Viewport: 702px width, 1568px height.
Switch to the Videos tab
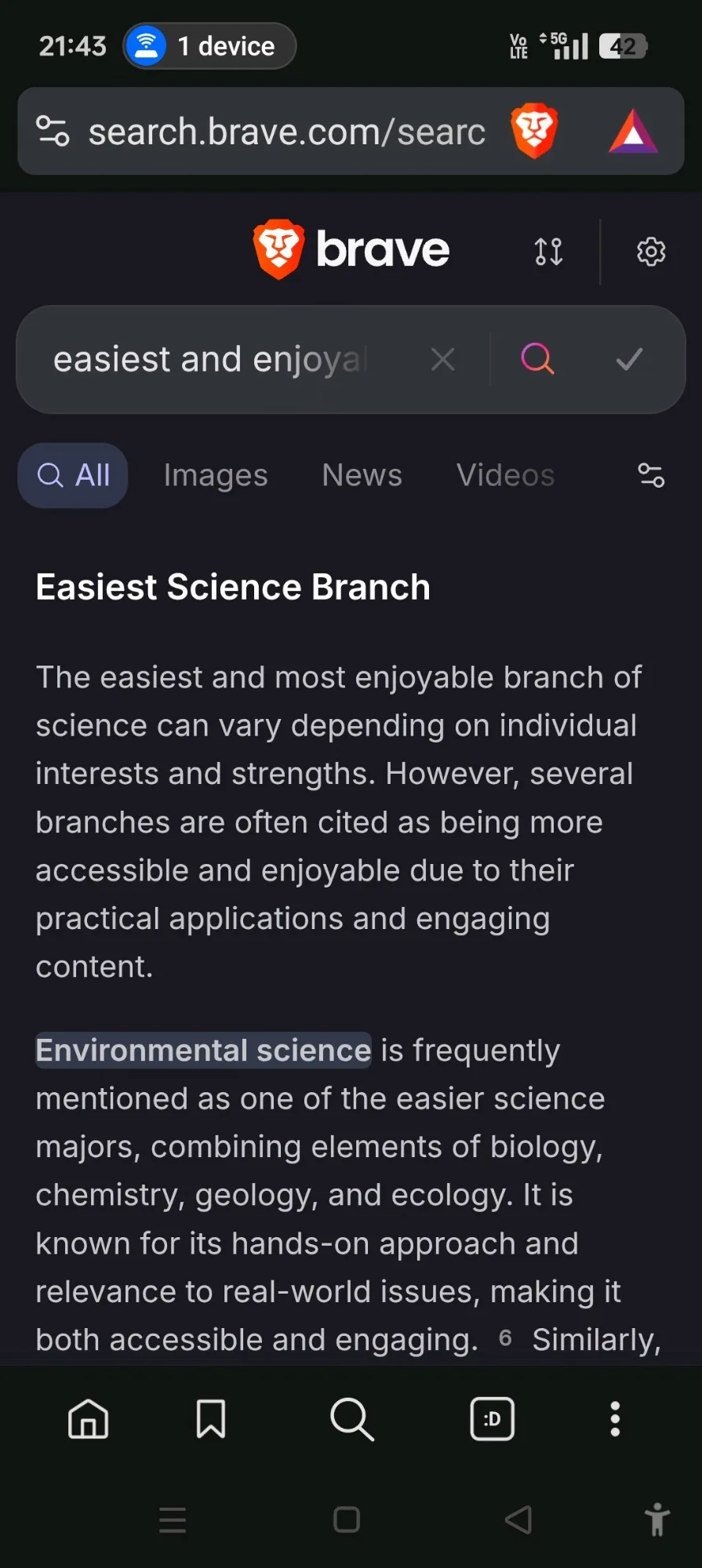click(x=506, y=475)
